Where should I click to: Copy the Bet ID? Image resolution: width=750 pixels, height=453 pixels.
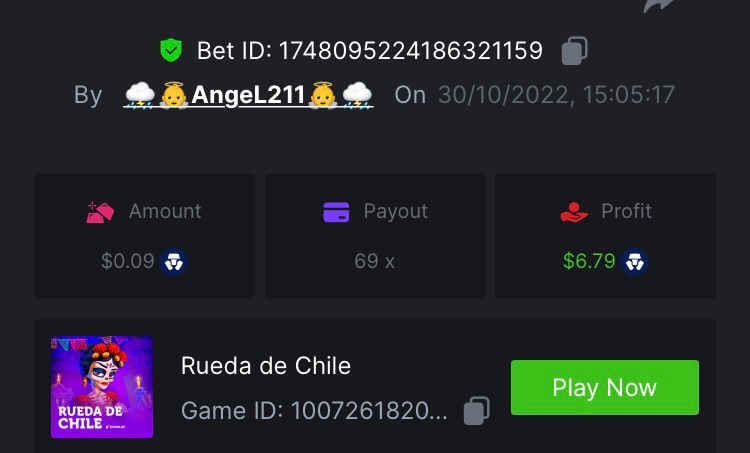coord(574,50)
